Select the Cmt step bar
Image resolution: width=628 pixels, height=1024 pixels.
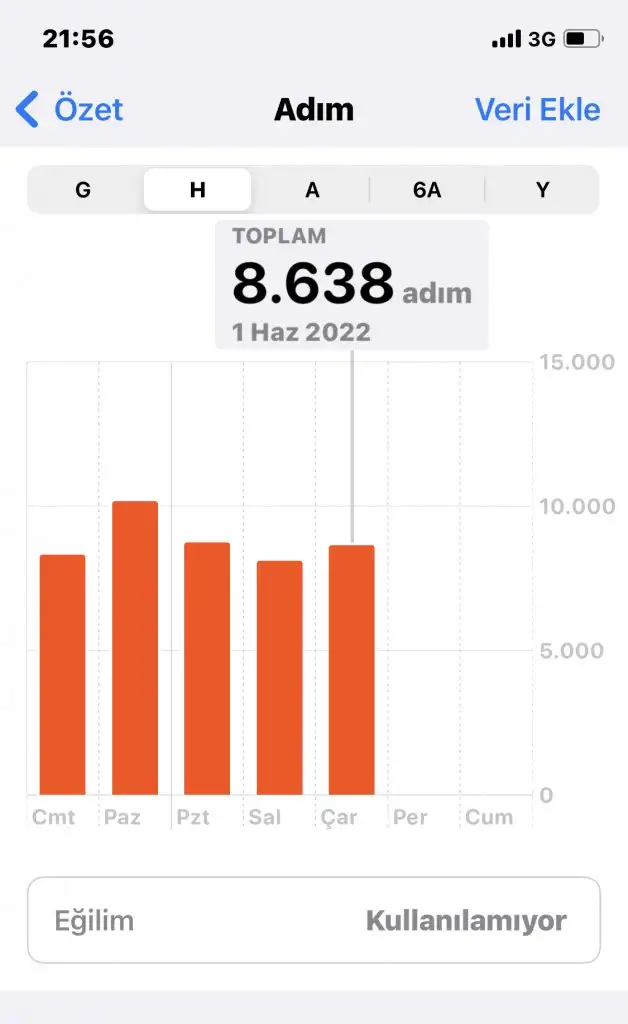click(x=62, y=675)
